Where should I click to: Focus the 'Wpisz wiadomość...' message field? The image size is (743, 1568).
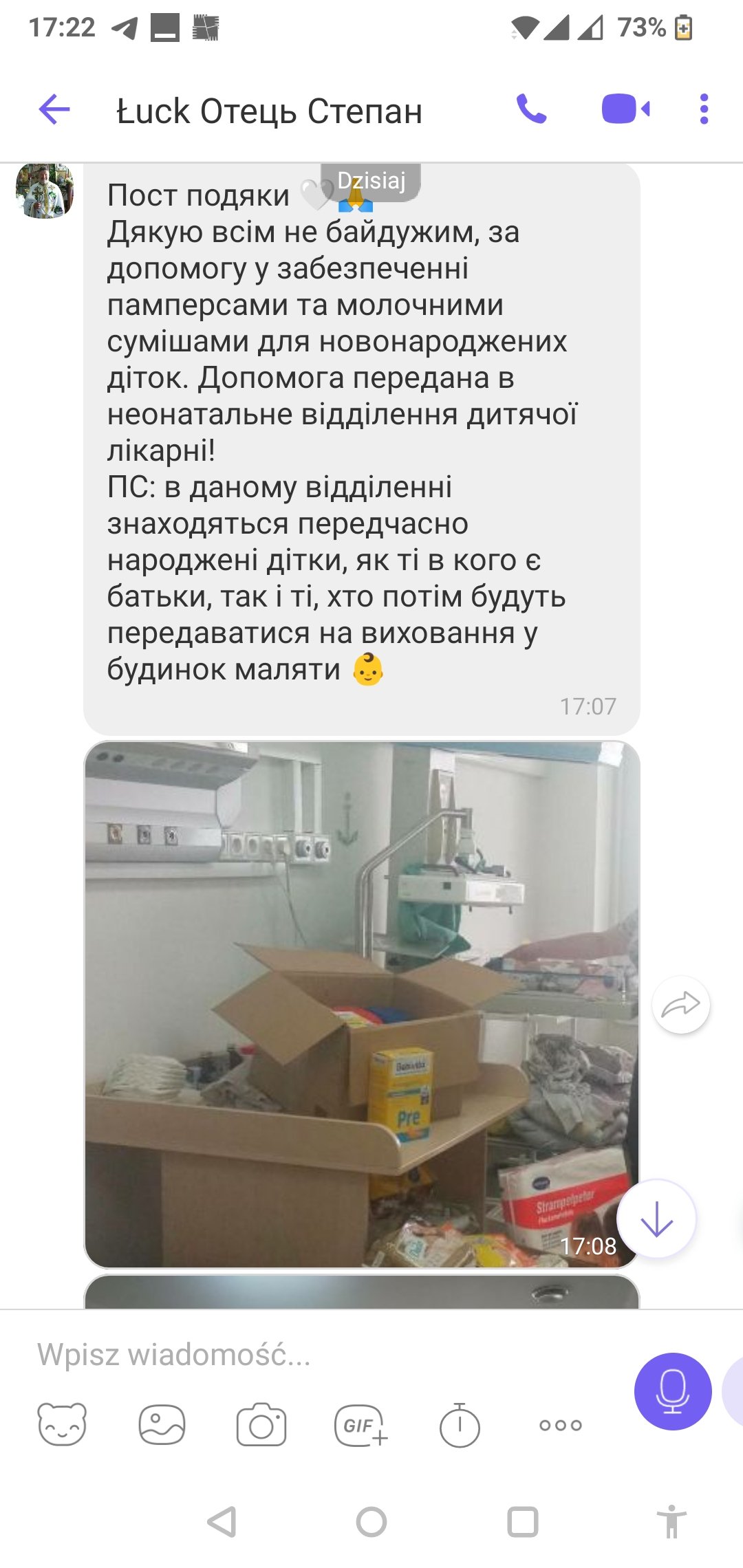click(310, 1354)
